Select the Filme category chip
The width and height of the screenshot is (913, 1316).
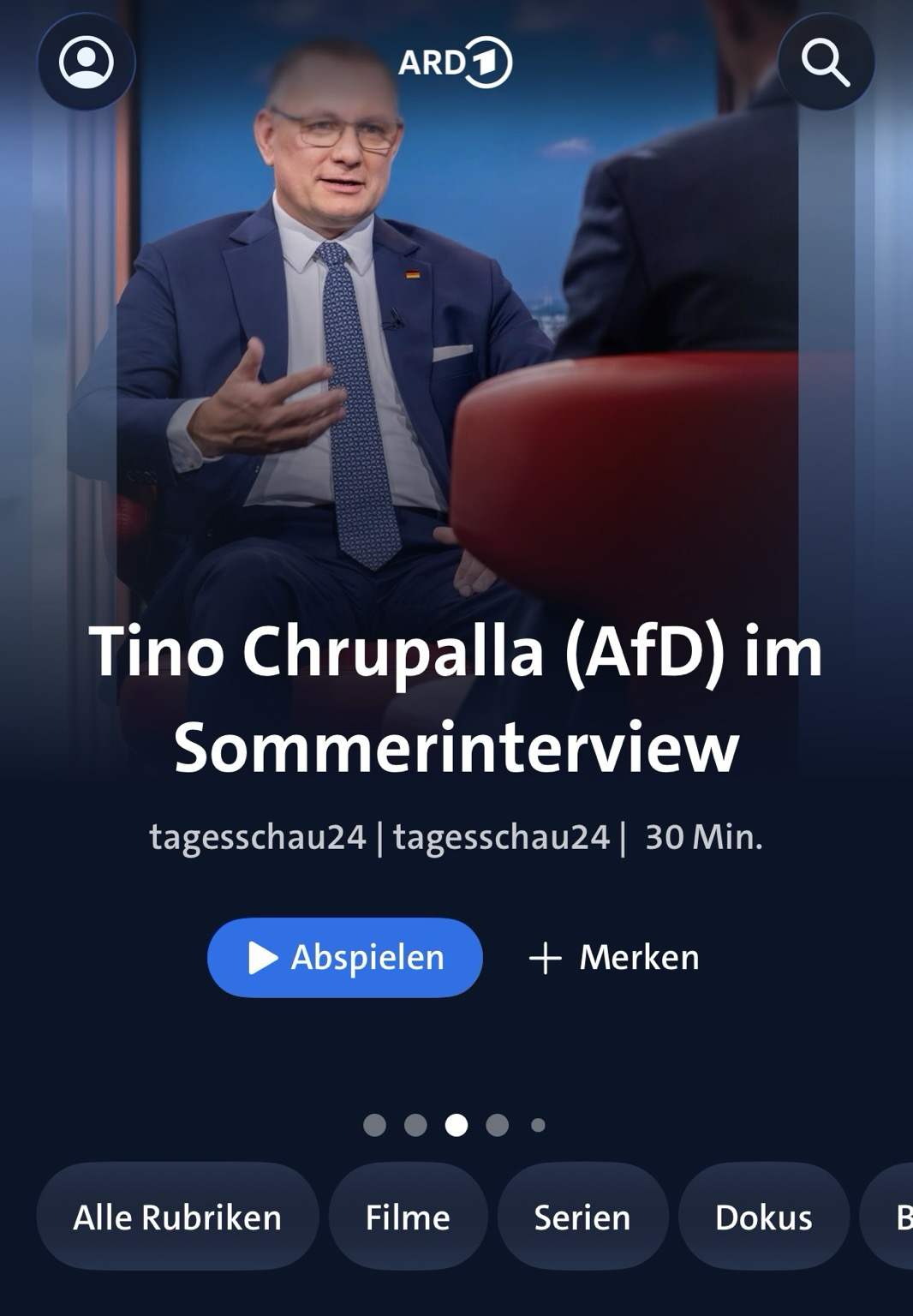[x=408, y=1217]
